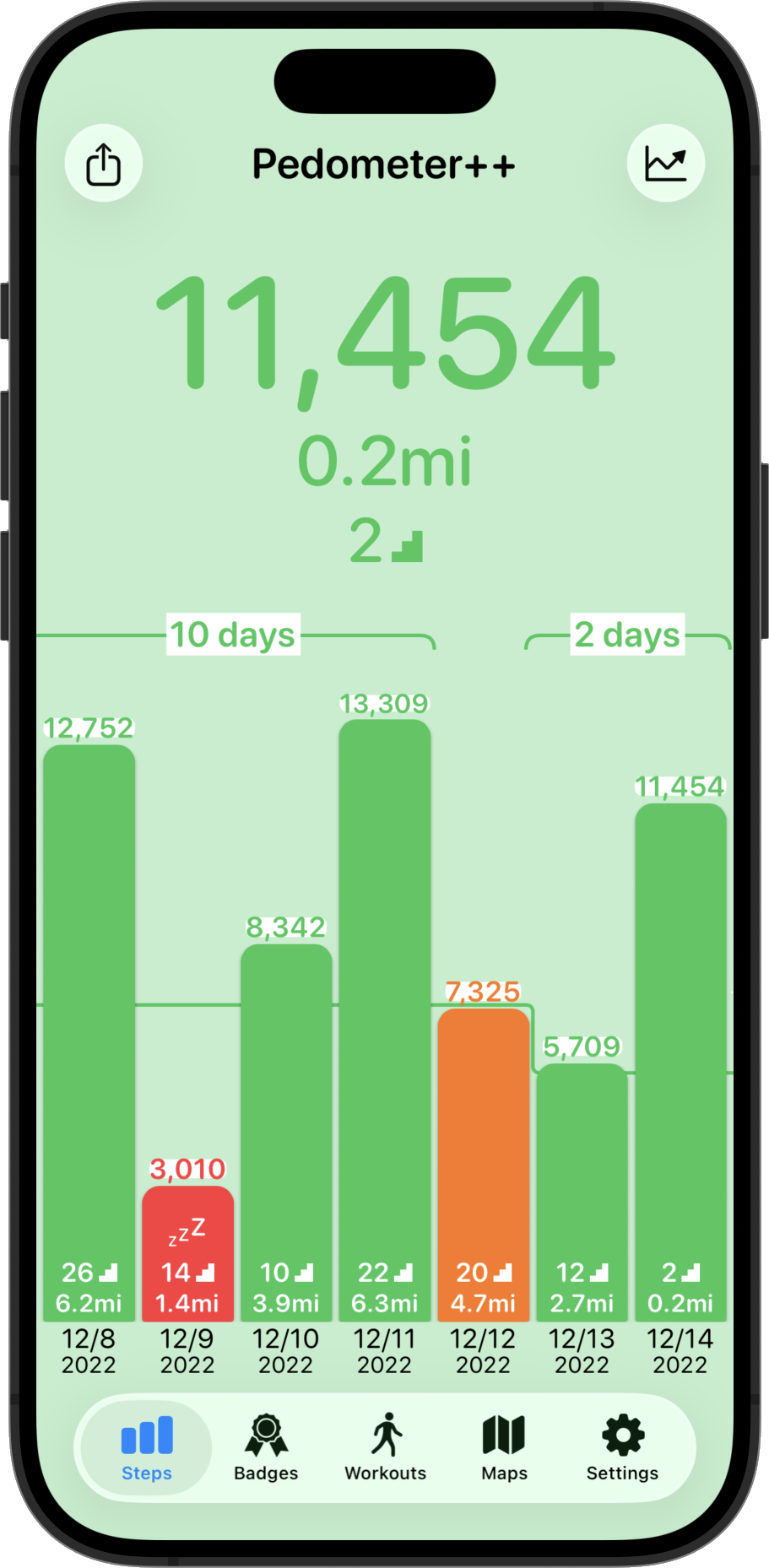
Task: Go to the Maps tab
Action: pos(504,1448)
